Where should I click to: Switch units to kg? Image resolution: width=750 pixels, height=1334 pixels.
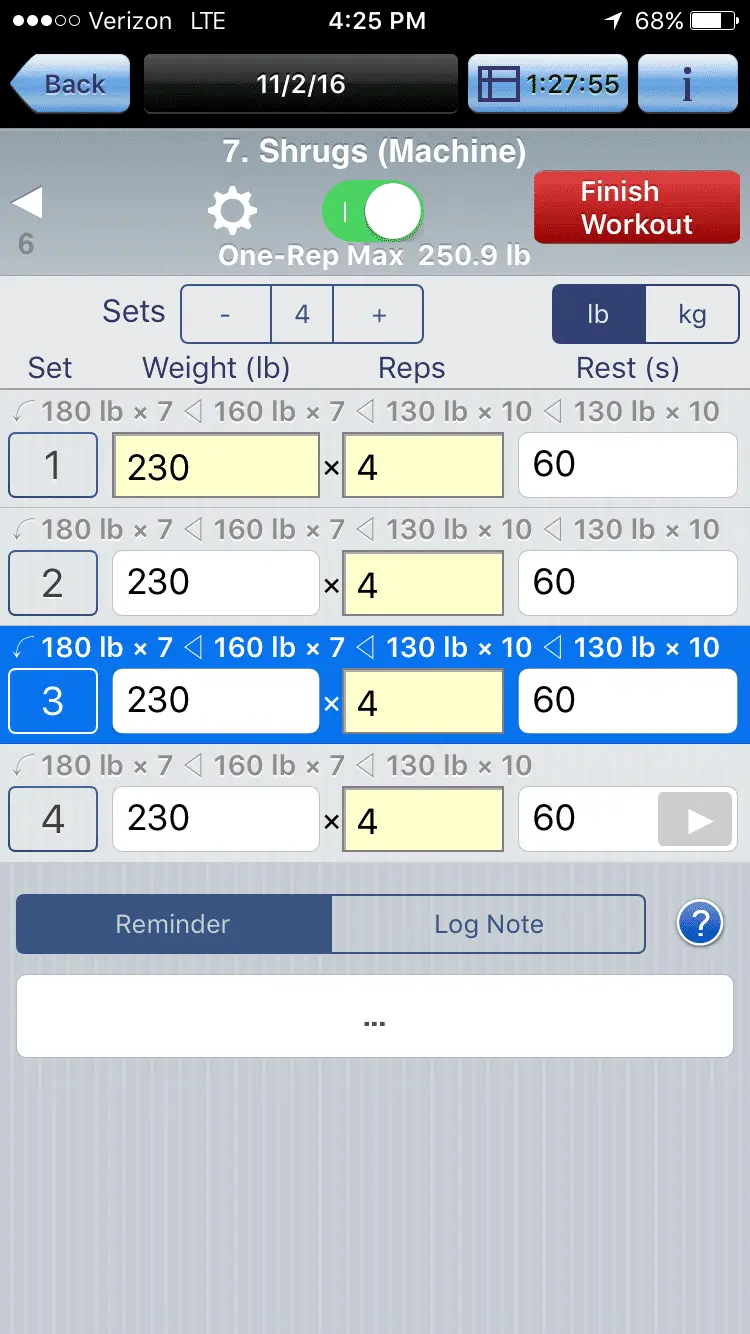[692, 314]
